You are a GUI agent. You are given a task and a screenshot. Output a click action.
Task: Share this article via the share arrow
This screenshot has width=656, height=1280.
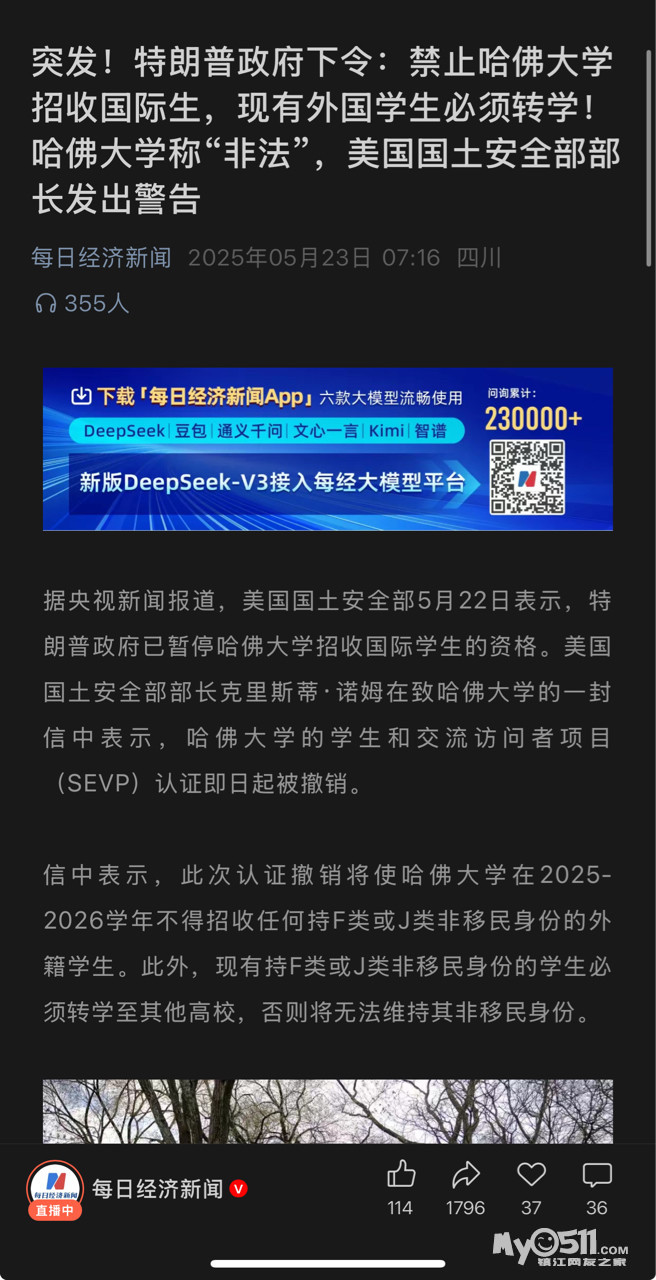465,1174
